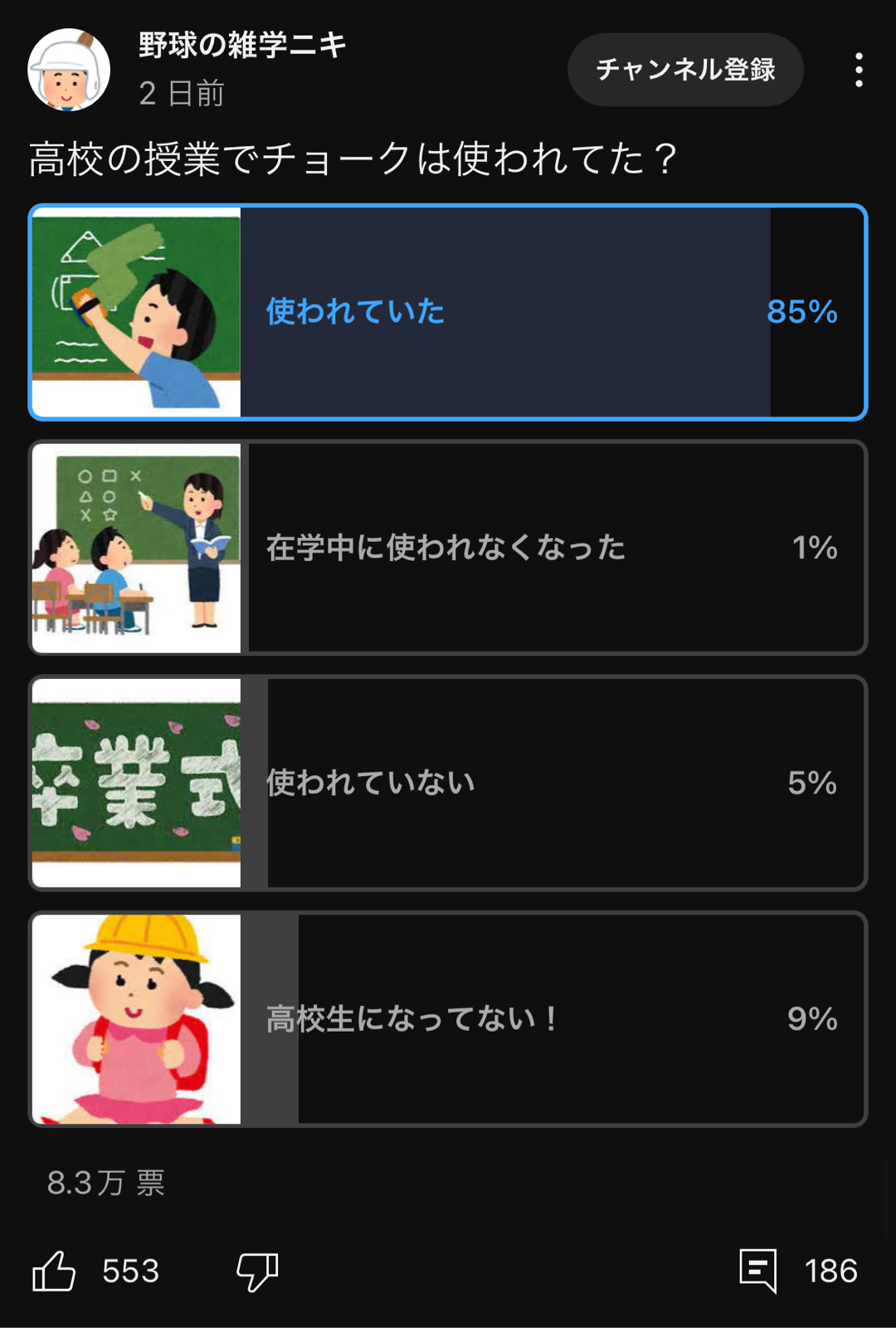Select the 使われていた poll option
Screen dimensions: 896x1328
(448, 312)
